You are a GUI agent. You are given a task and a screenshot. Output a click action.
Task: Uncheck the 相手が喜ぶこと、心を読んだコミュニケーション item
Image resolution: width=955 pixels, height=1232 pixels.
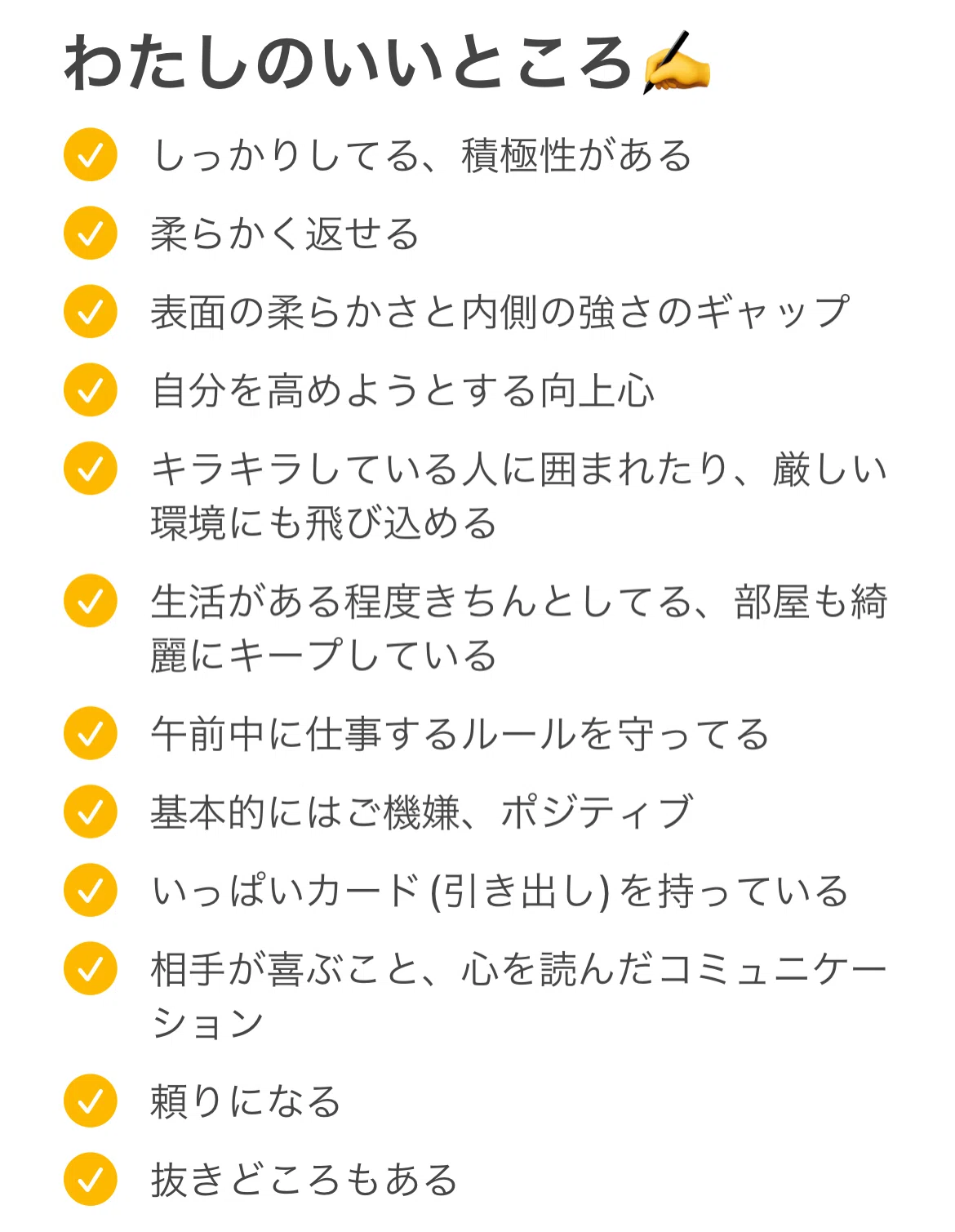(x=91, y=968)
